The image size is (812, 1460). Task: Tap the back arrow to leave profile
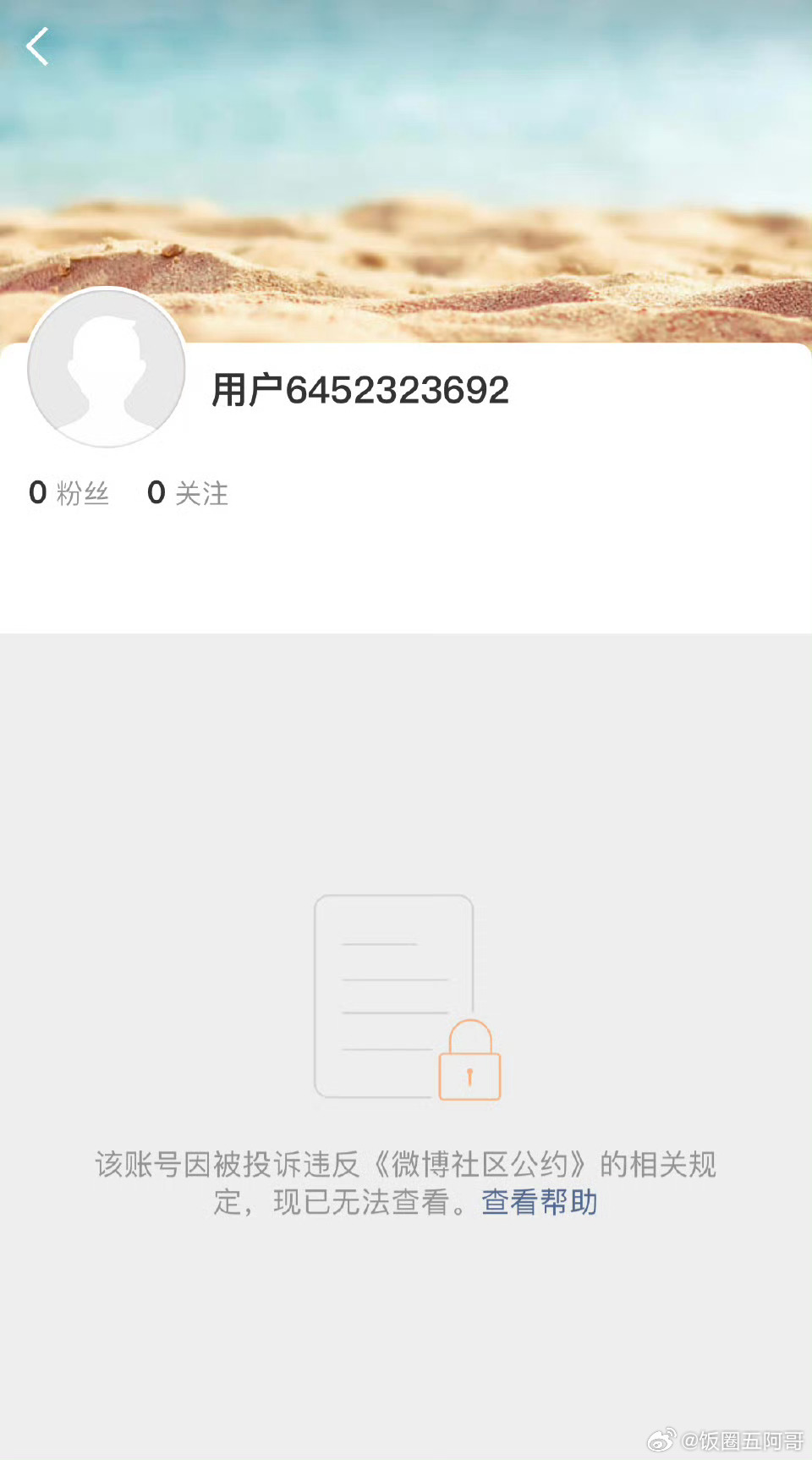(37, 47)
